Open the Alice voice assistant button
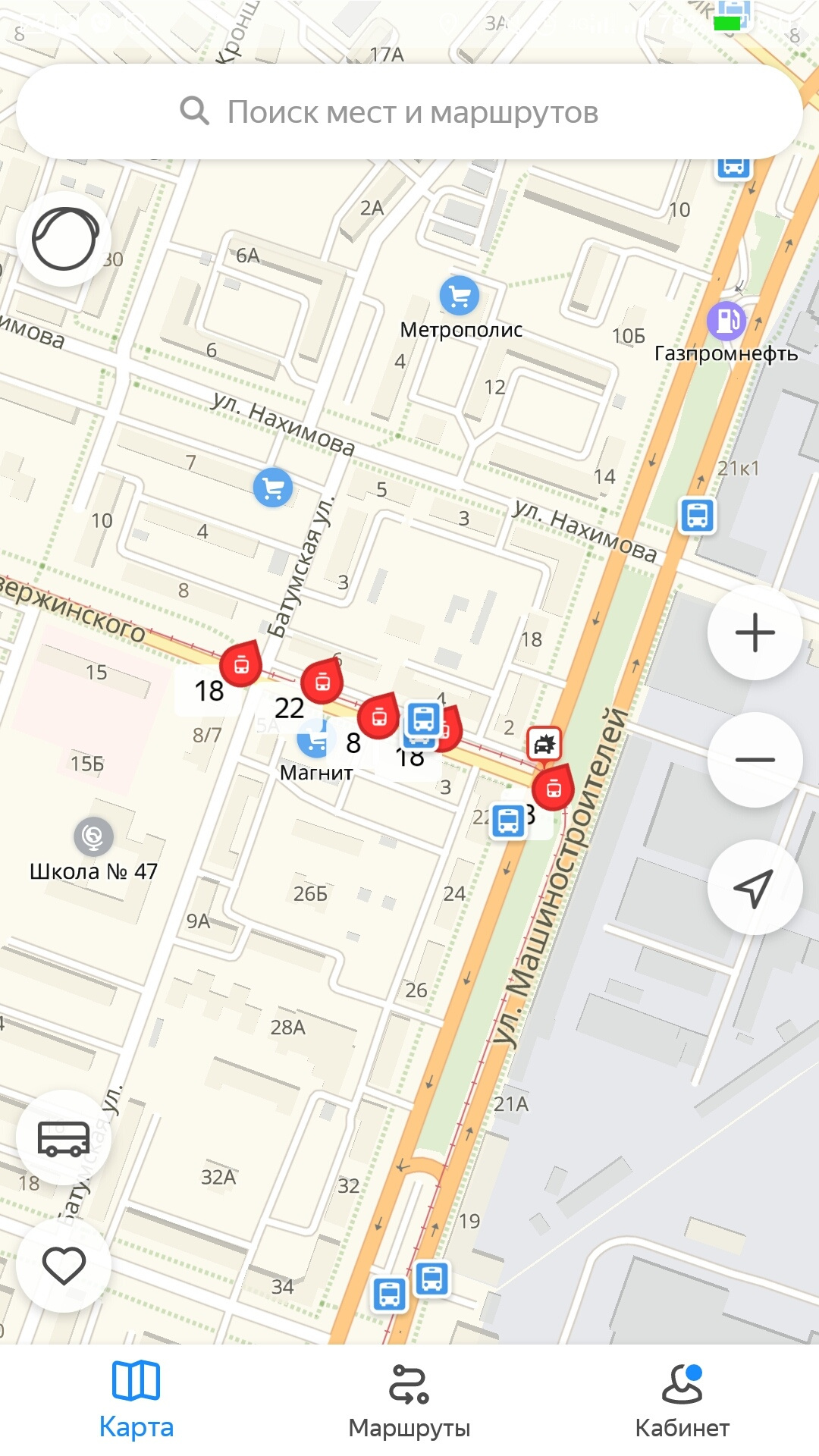 coord(64,239)
